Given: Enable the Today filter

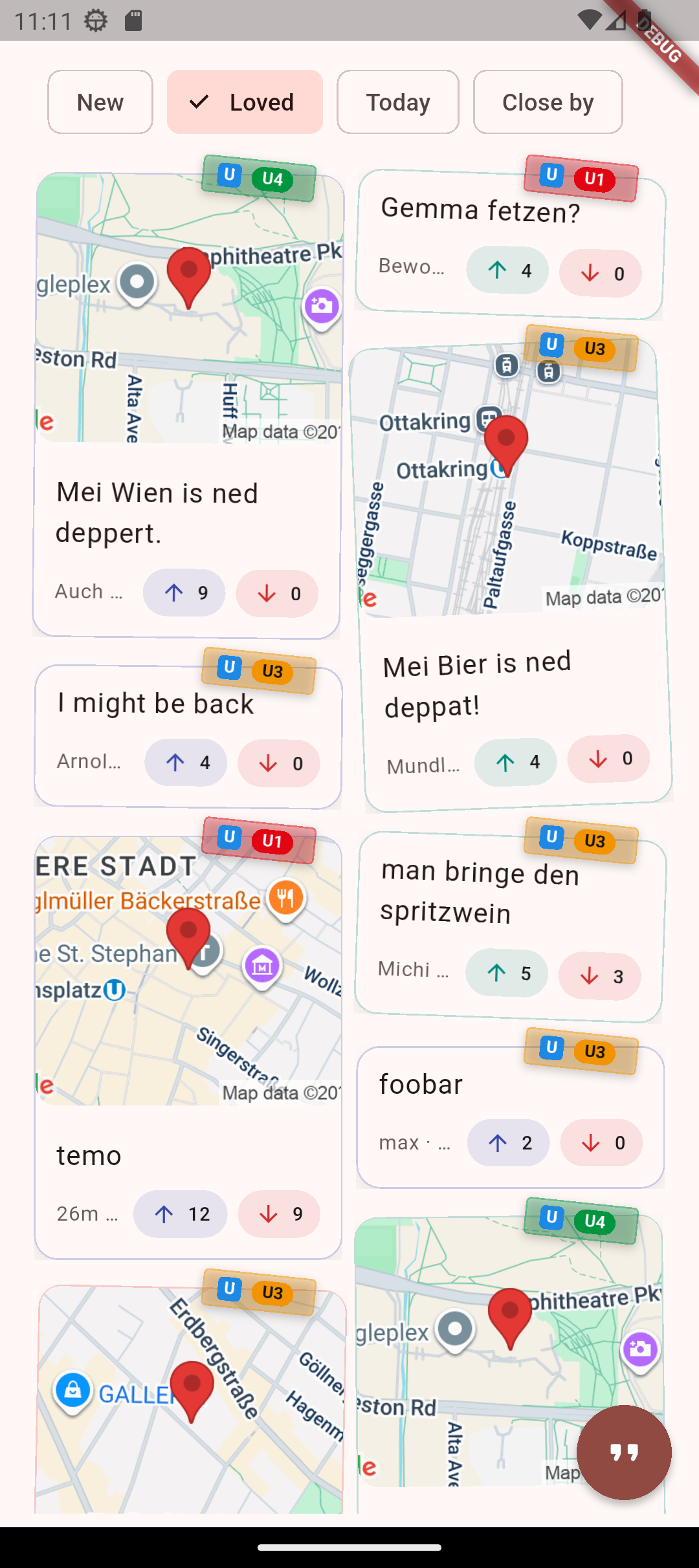Looking at the screenshot, I should (x=397, y=102).
